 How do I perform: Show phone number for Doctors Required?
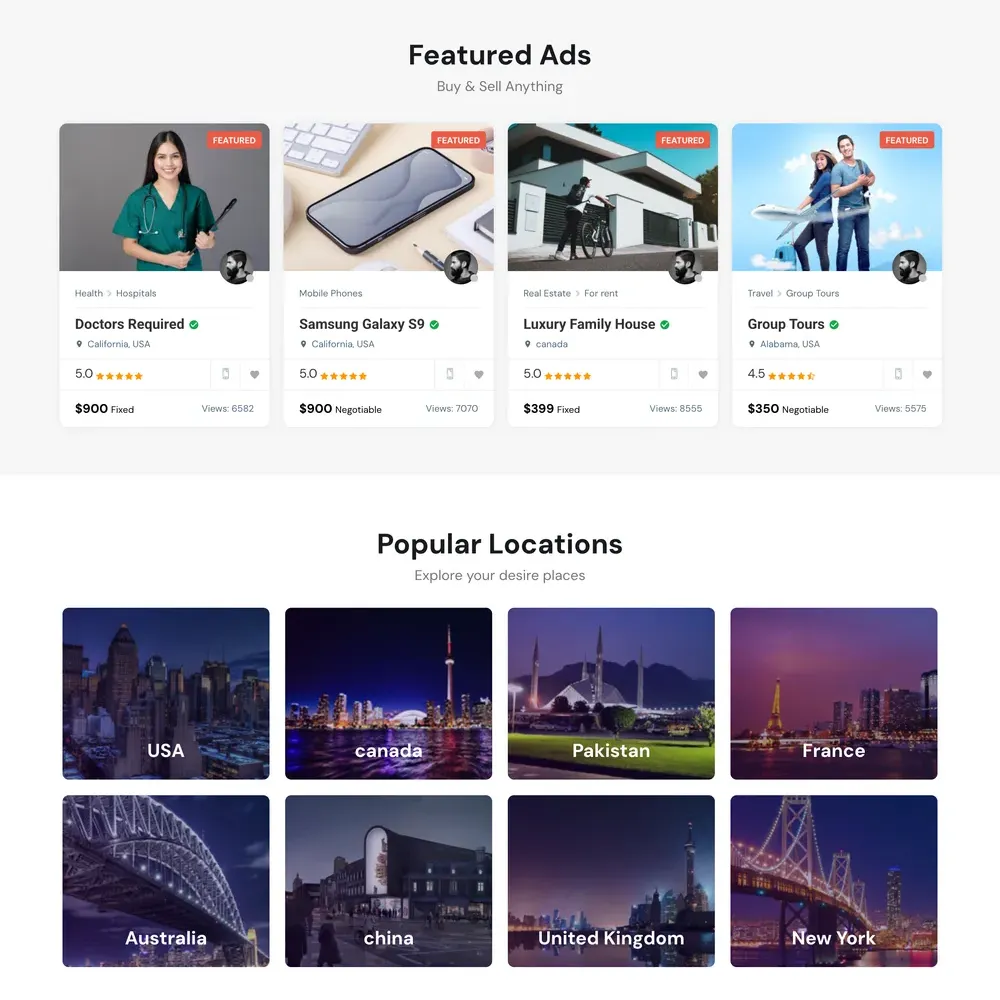click(x=225, y=374)
